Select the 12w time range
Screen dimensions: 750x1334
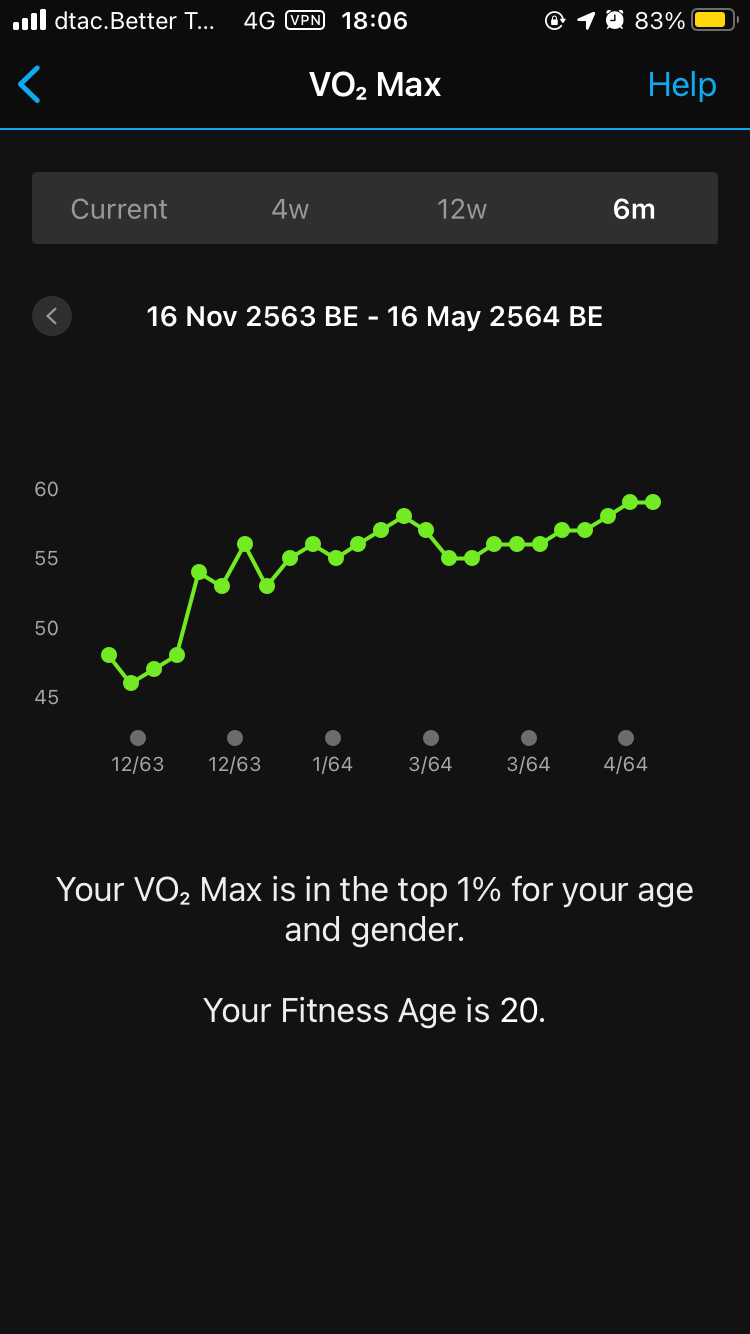[461, 209]
